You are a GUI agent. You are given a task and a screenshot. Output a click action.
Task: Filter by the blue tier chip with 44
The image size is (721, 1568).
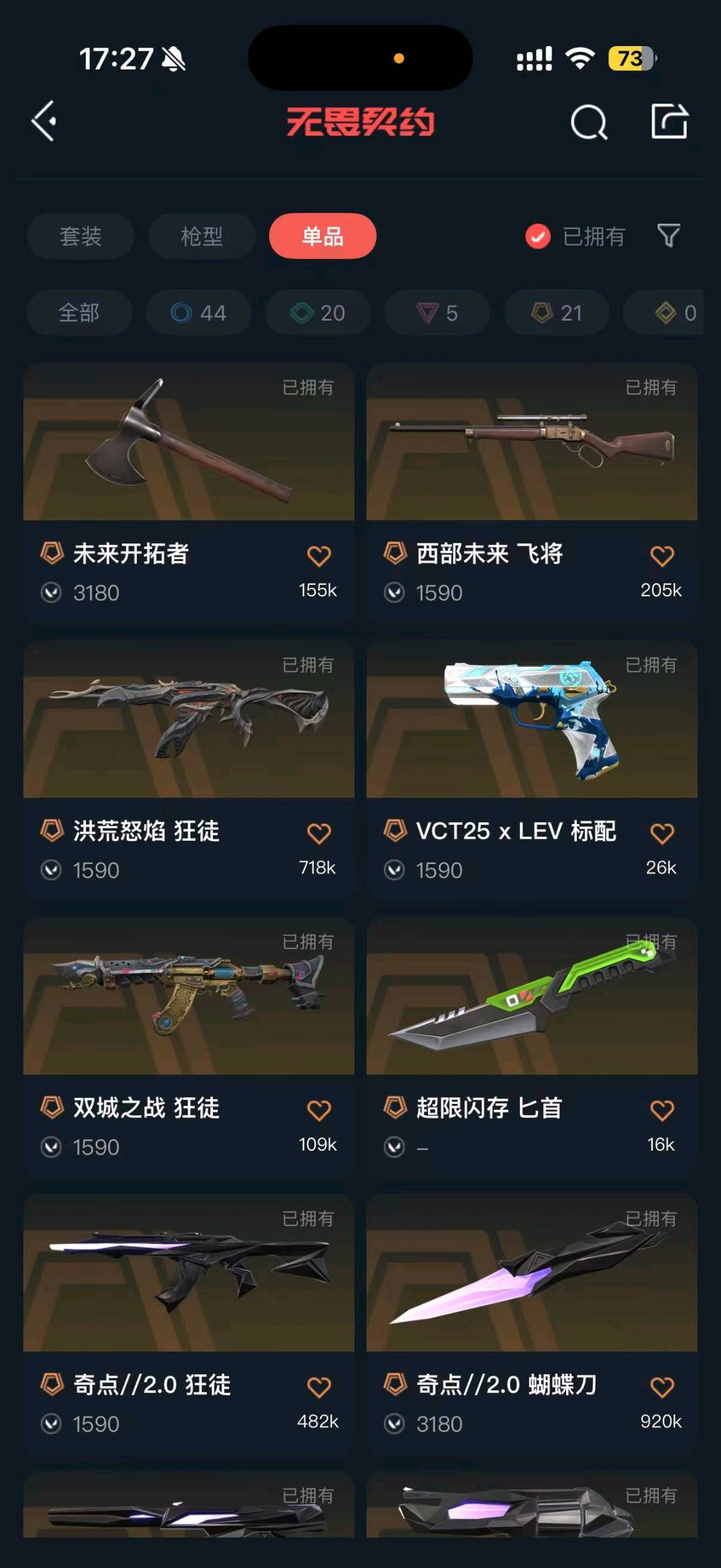pos(199,313)
